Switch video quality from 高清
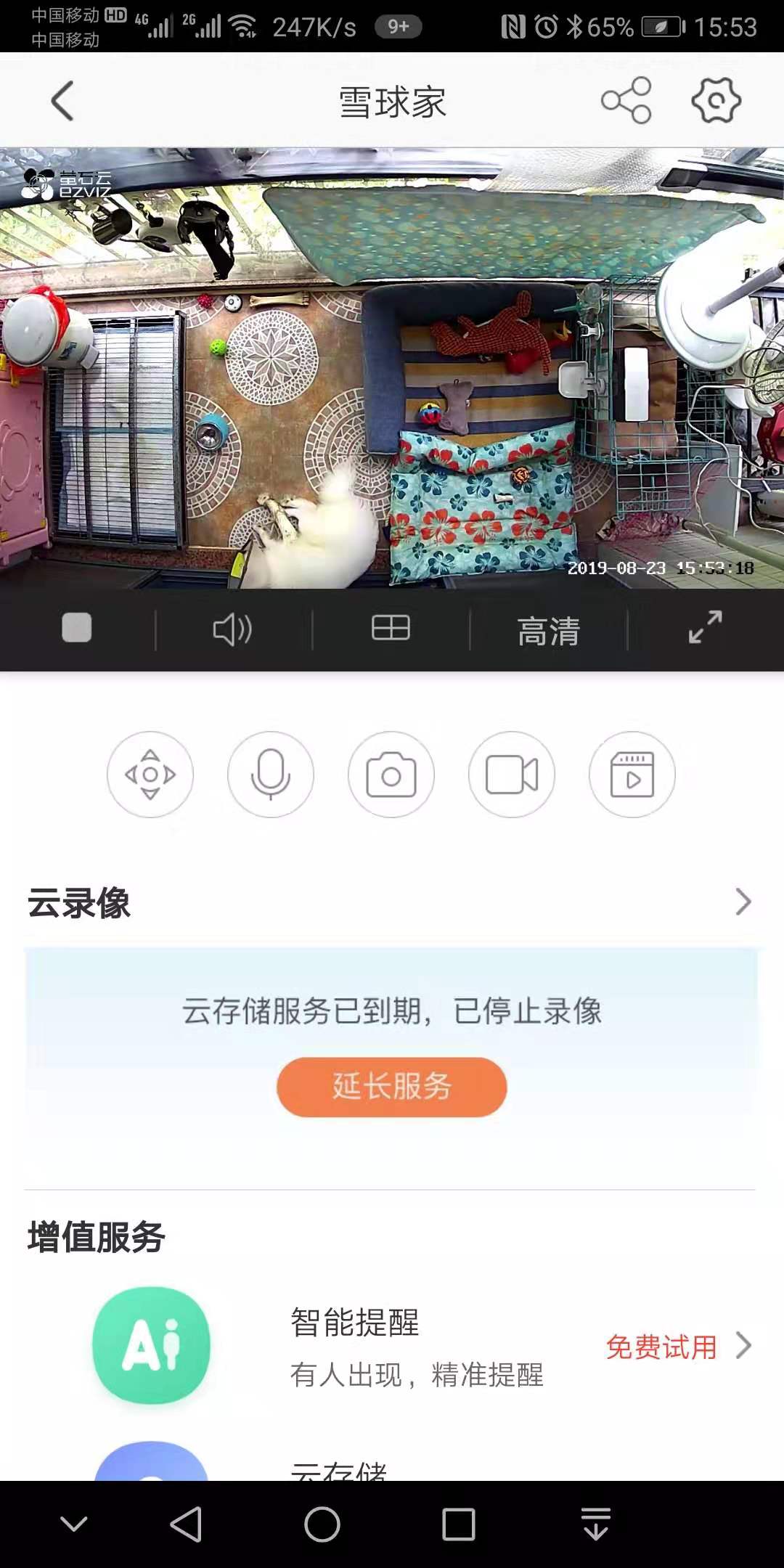The image size is (784, 1568). (x=548, y=632)
